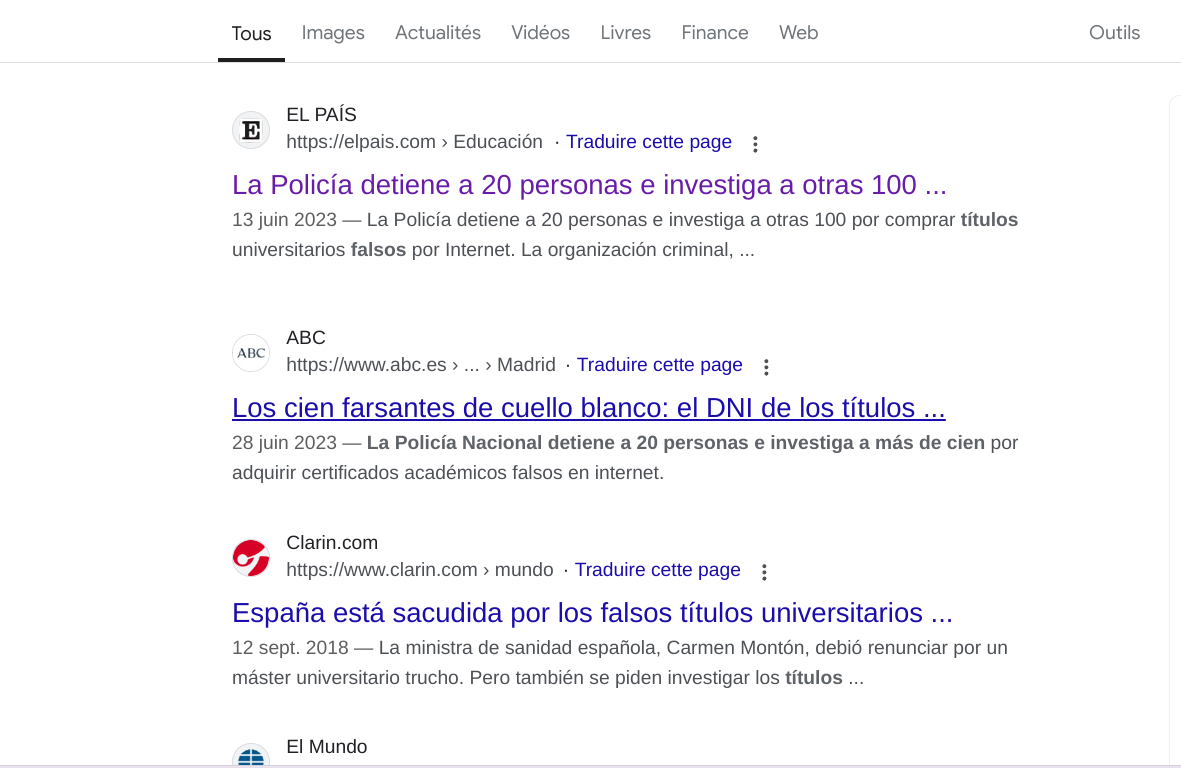Open the El Mundo search result
The height and width of the screenshot is (768, 1181).
(326, 747)
